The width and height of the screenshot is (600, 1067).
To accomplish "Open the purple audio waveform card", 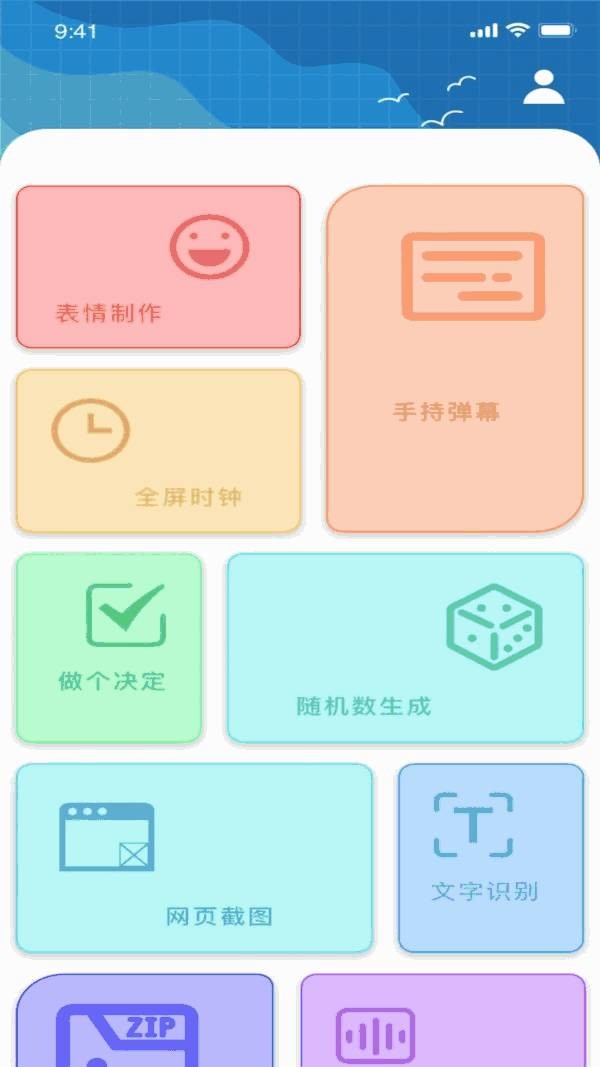I will 443,1021.
